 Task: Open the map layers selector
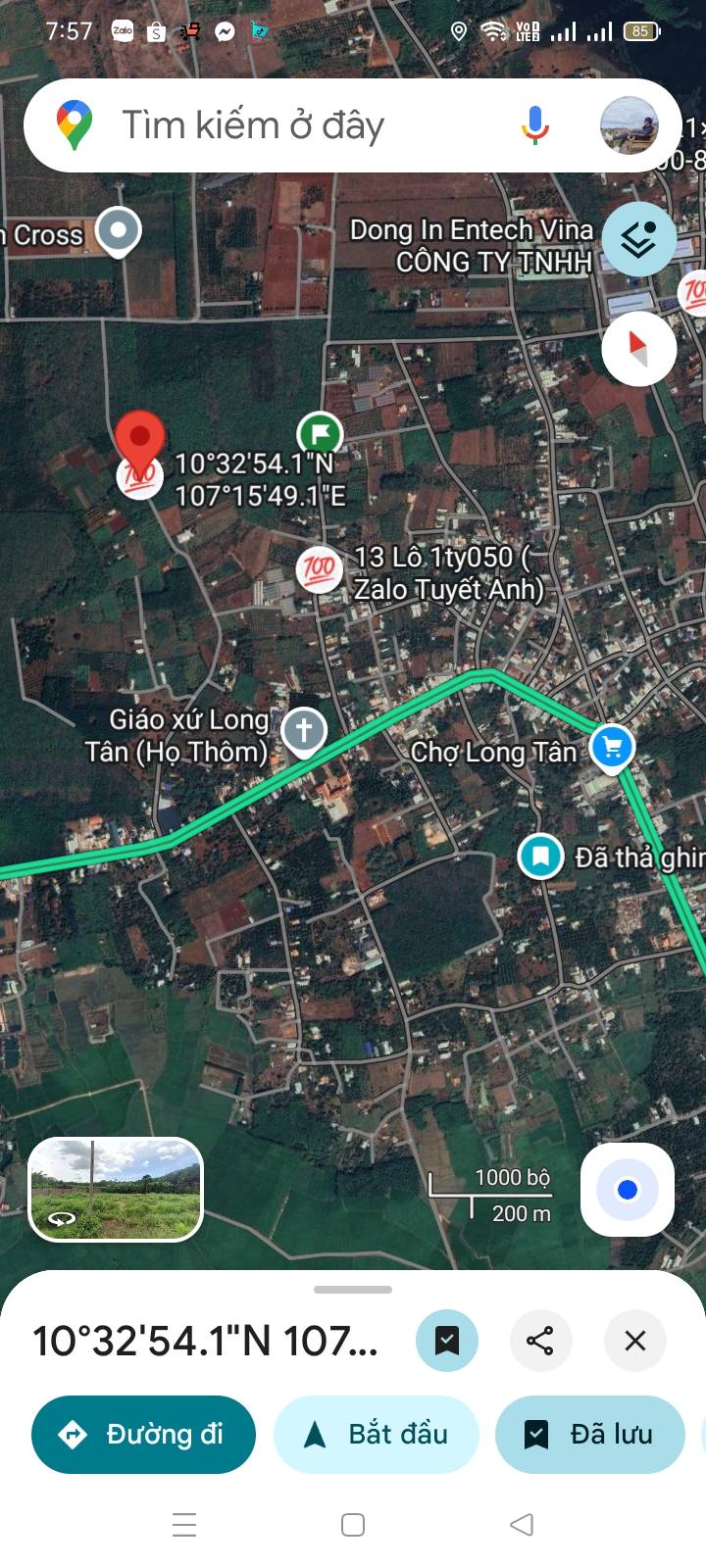pos(638,238)
